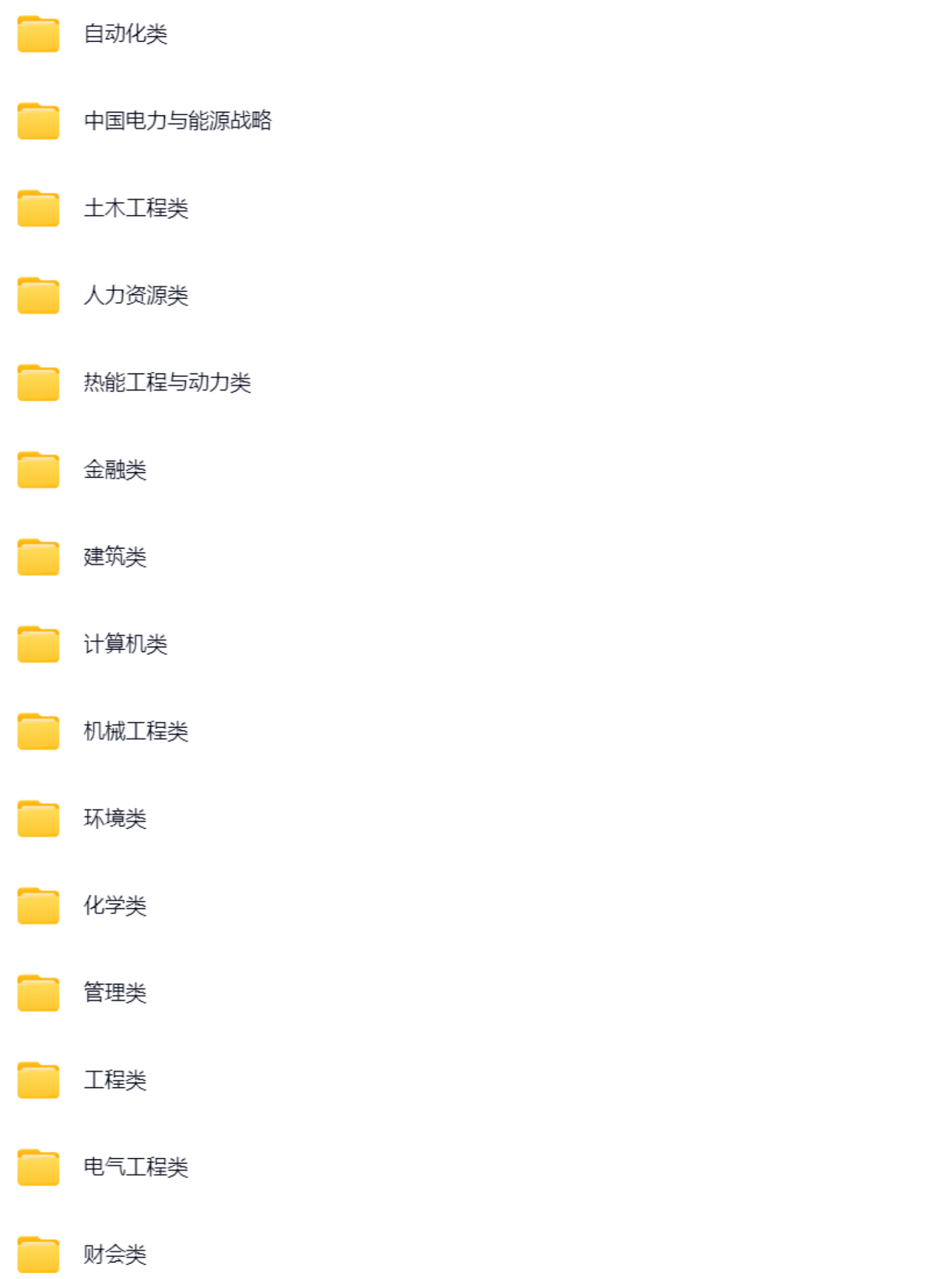Tap the 金融类 folder
The image size is (952, 1279).
click(115, 470)
